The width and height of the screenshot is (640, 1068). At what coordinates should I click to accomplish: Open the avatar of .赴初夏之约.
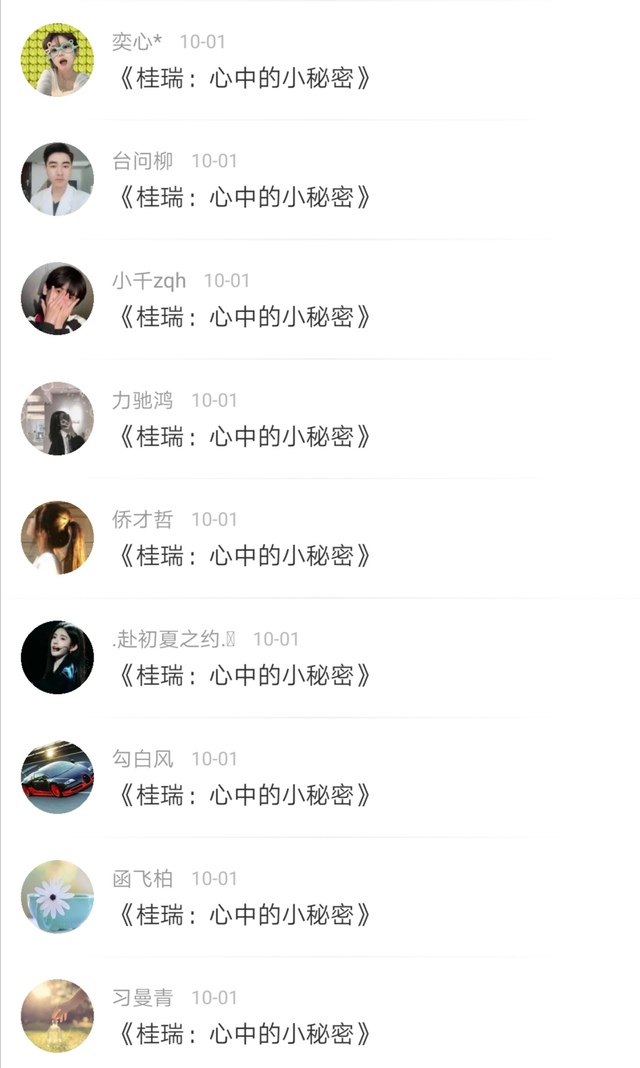[57, 657]
